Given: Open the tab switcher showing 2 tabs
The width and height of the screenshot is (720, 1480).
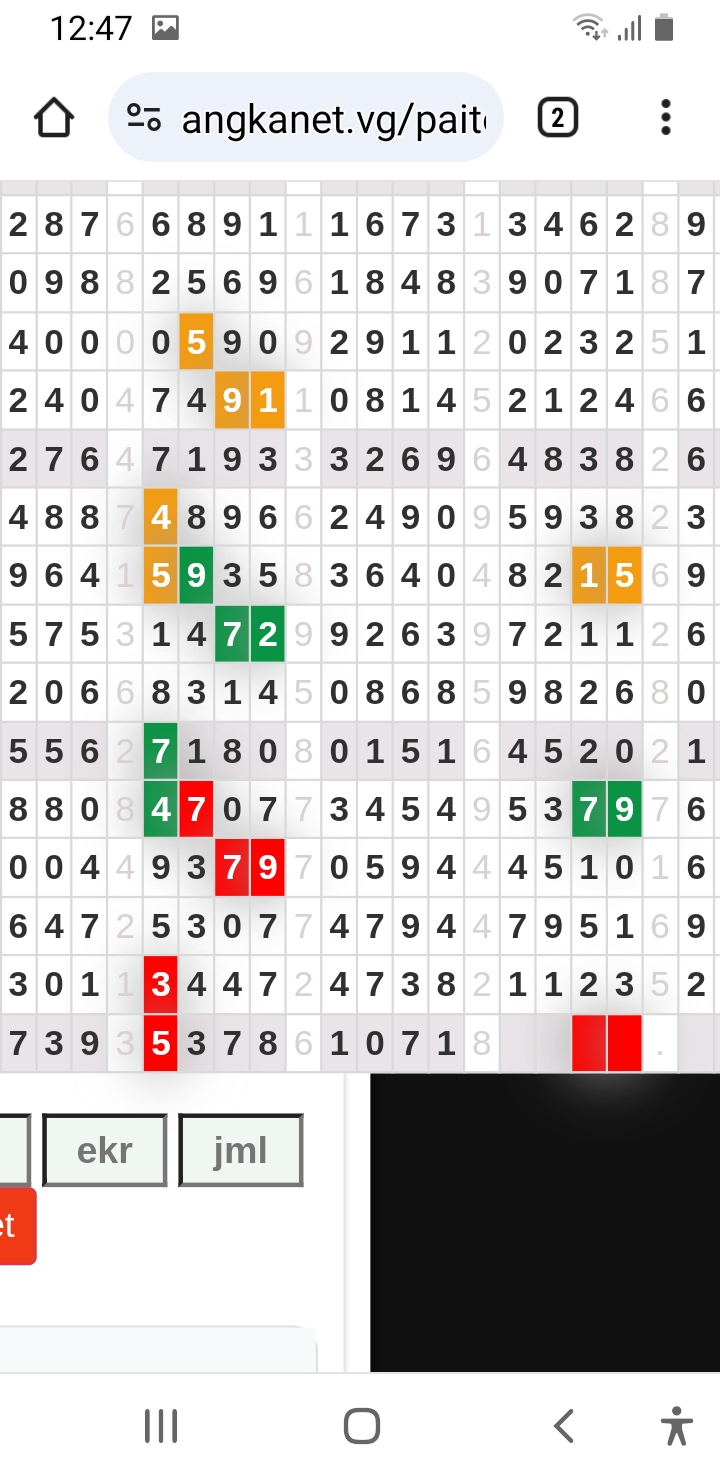Looking at the screenshot, I should [x=558, y=118].
